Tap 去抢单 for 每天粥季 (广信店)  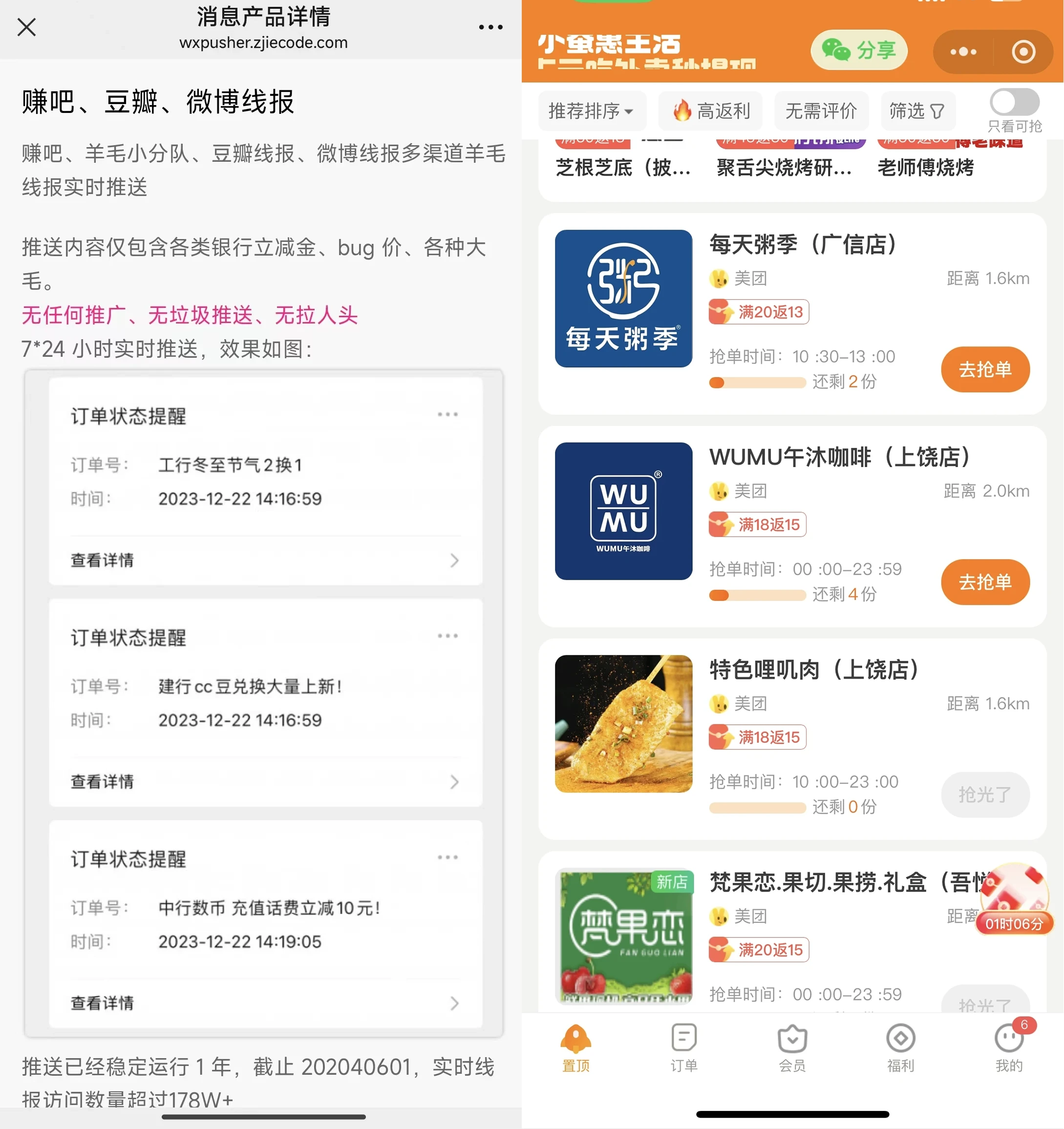click(x=984, y=369)
